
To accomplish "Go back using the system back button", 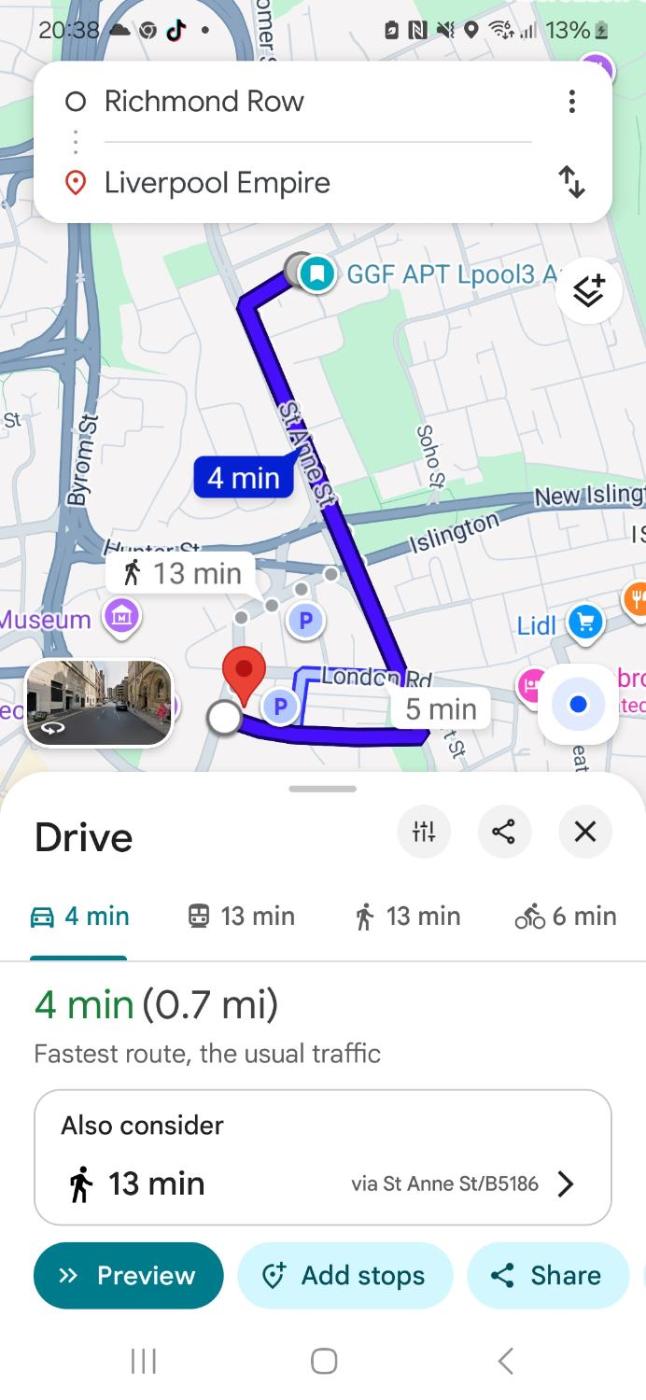I will click(x=505, y=1361).
